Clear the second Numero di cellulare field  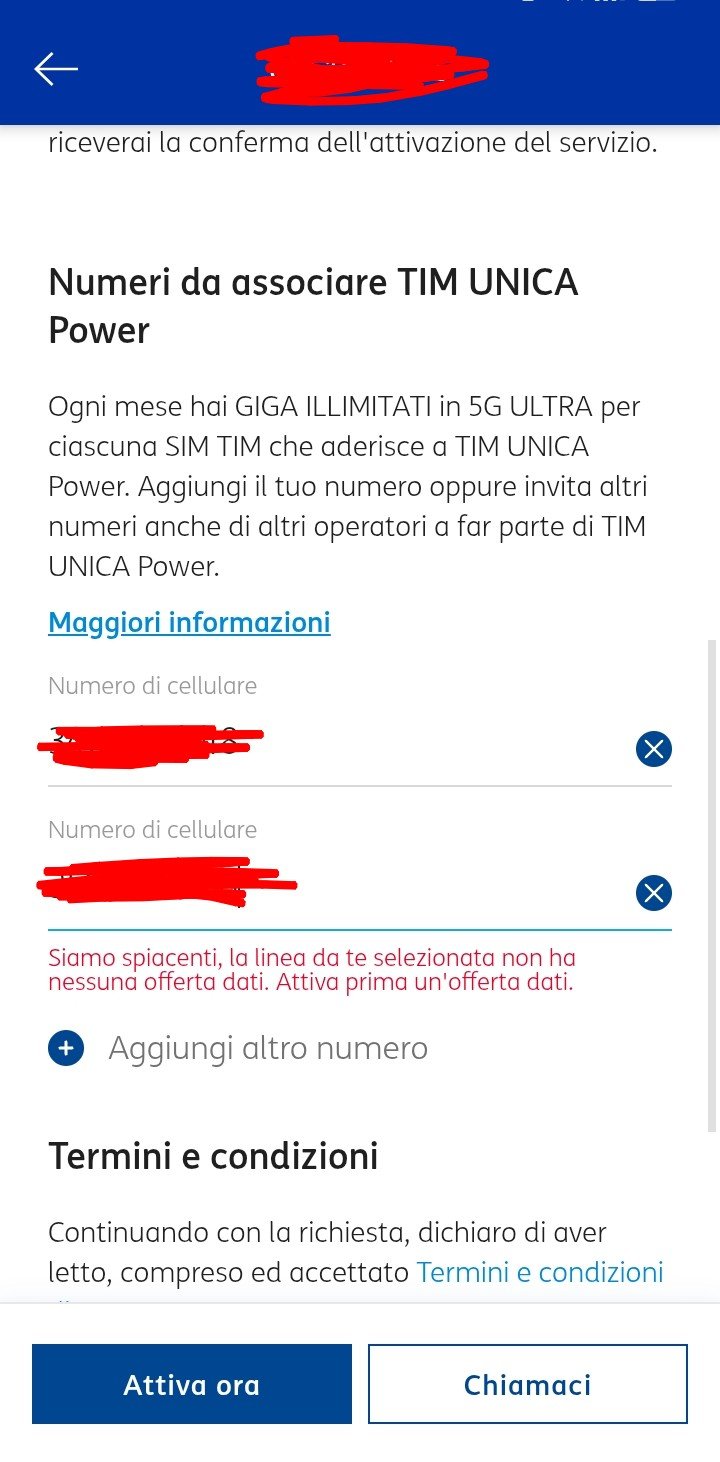(653, 892)
